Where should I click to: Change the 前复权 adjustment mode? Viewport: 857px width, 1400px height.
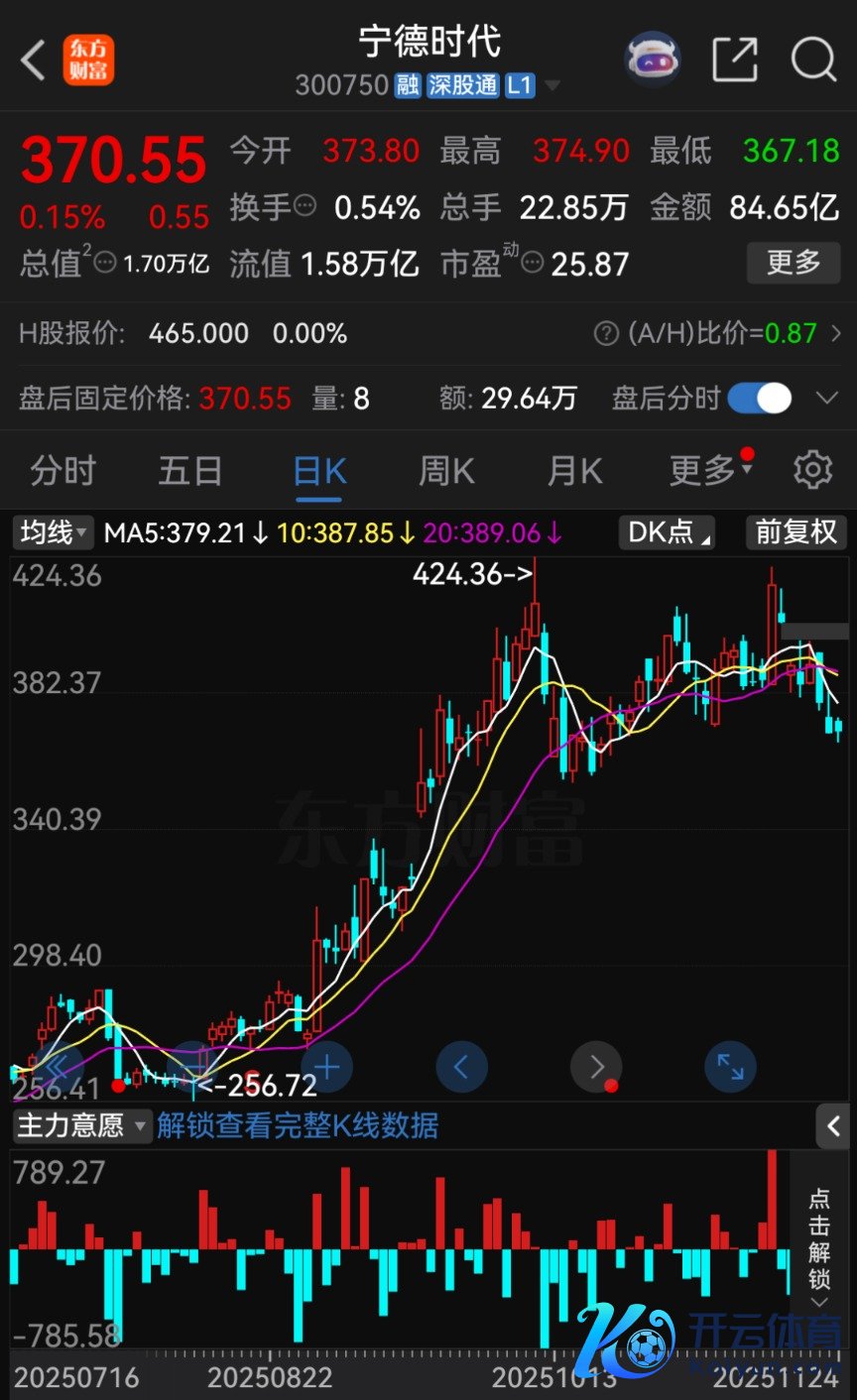(x=796, y=532)
